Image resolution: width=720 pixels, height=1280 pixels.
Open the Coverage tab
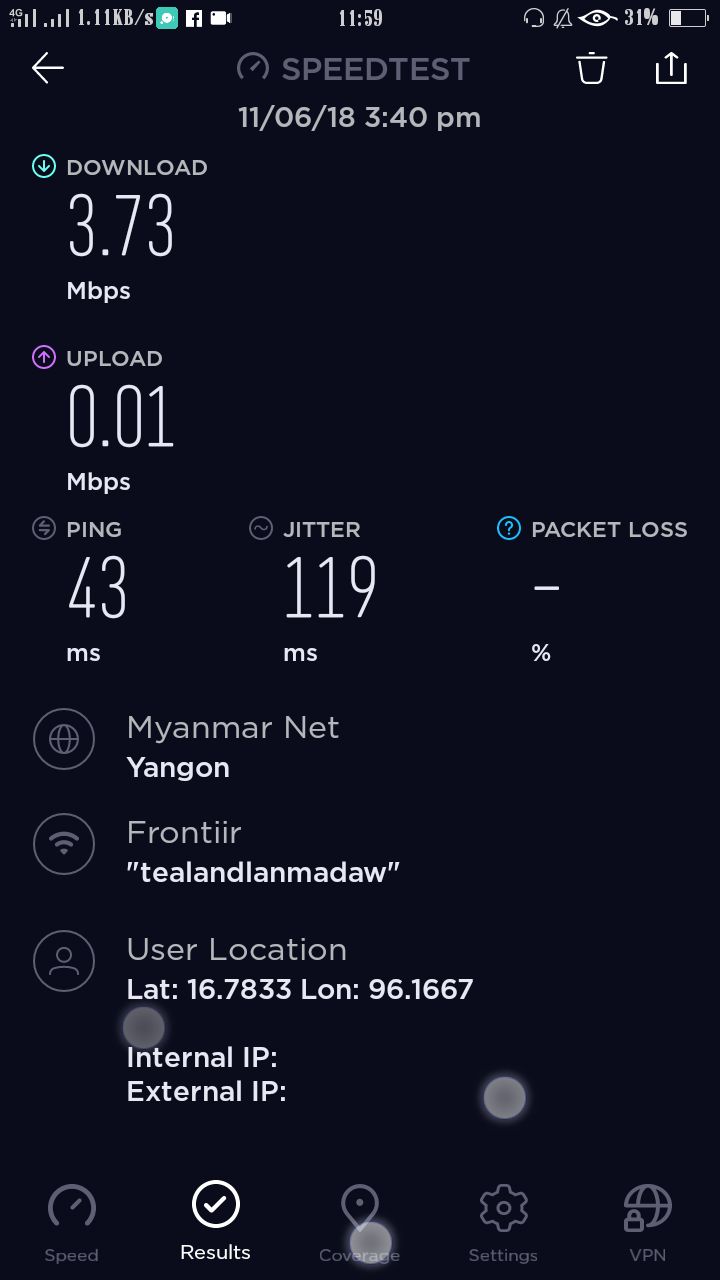click(359, 1222)
